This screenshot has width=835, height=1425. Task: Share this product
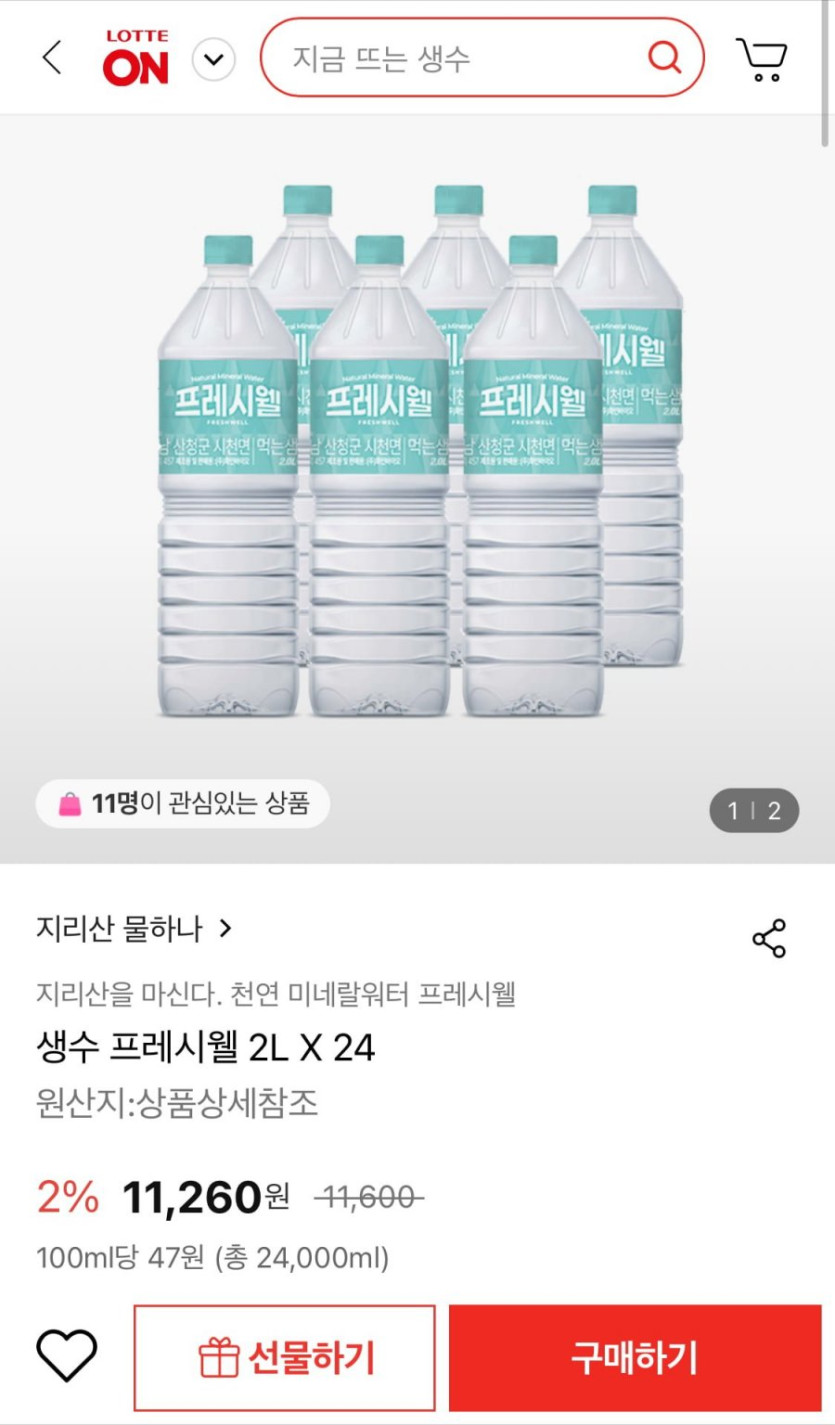769,939
